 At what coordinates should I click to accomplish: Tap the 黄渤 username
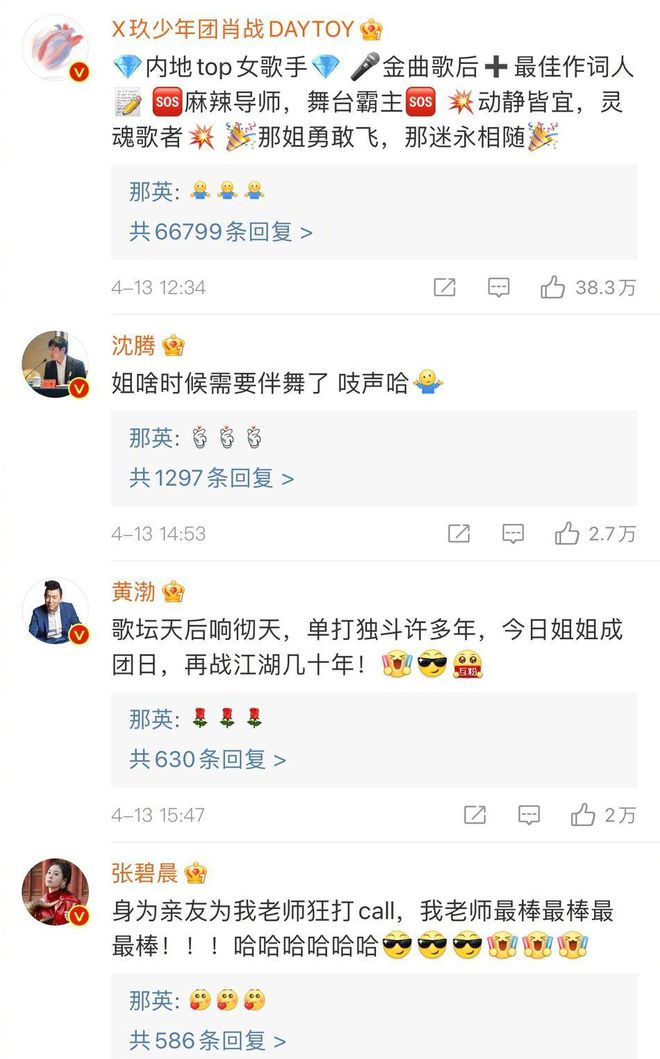pos(134,591)
